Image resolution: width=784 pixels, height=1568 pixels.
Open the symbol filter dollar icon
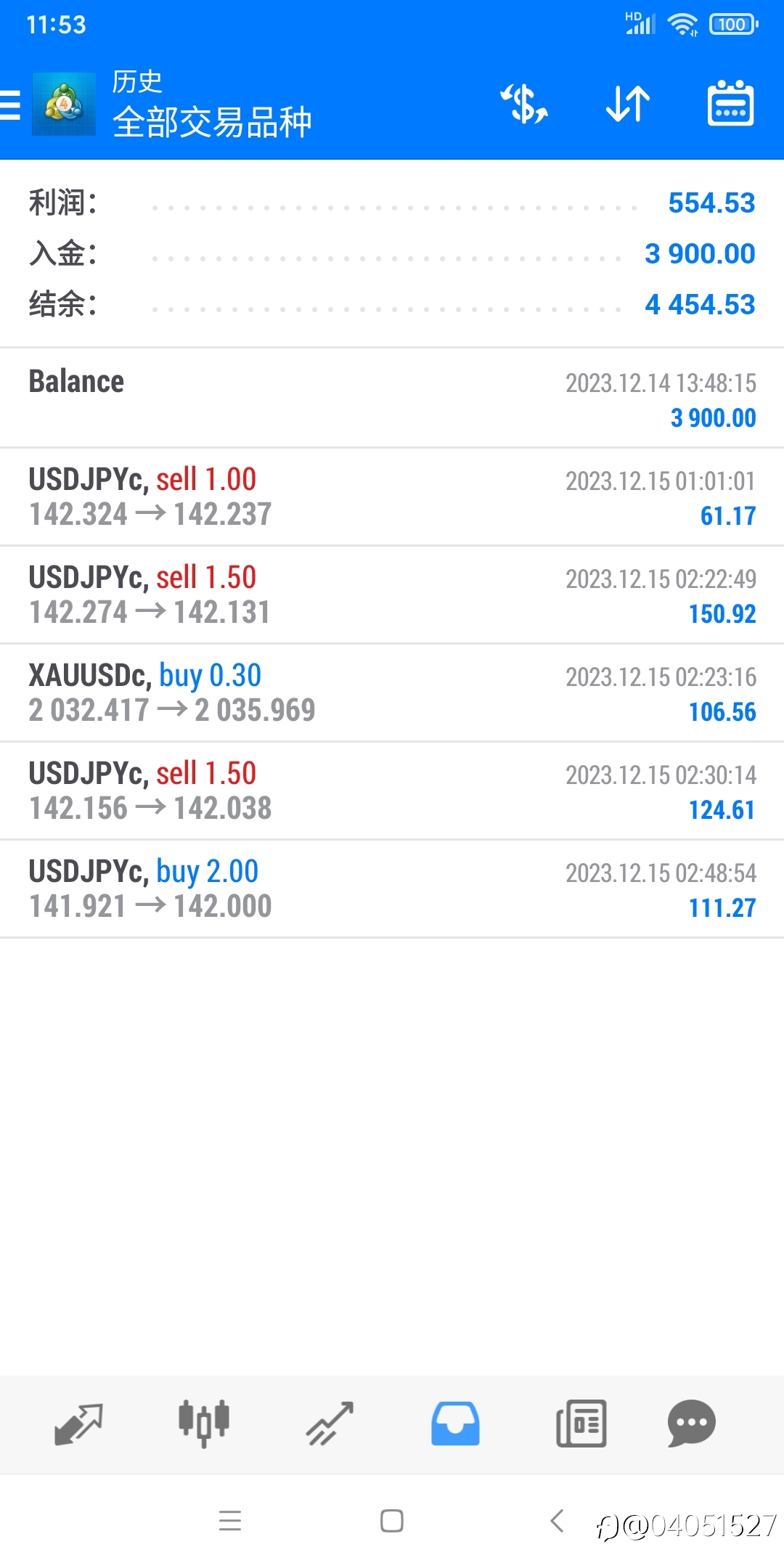coord(524,104)
